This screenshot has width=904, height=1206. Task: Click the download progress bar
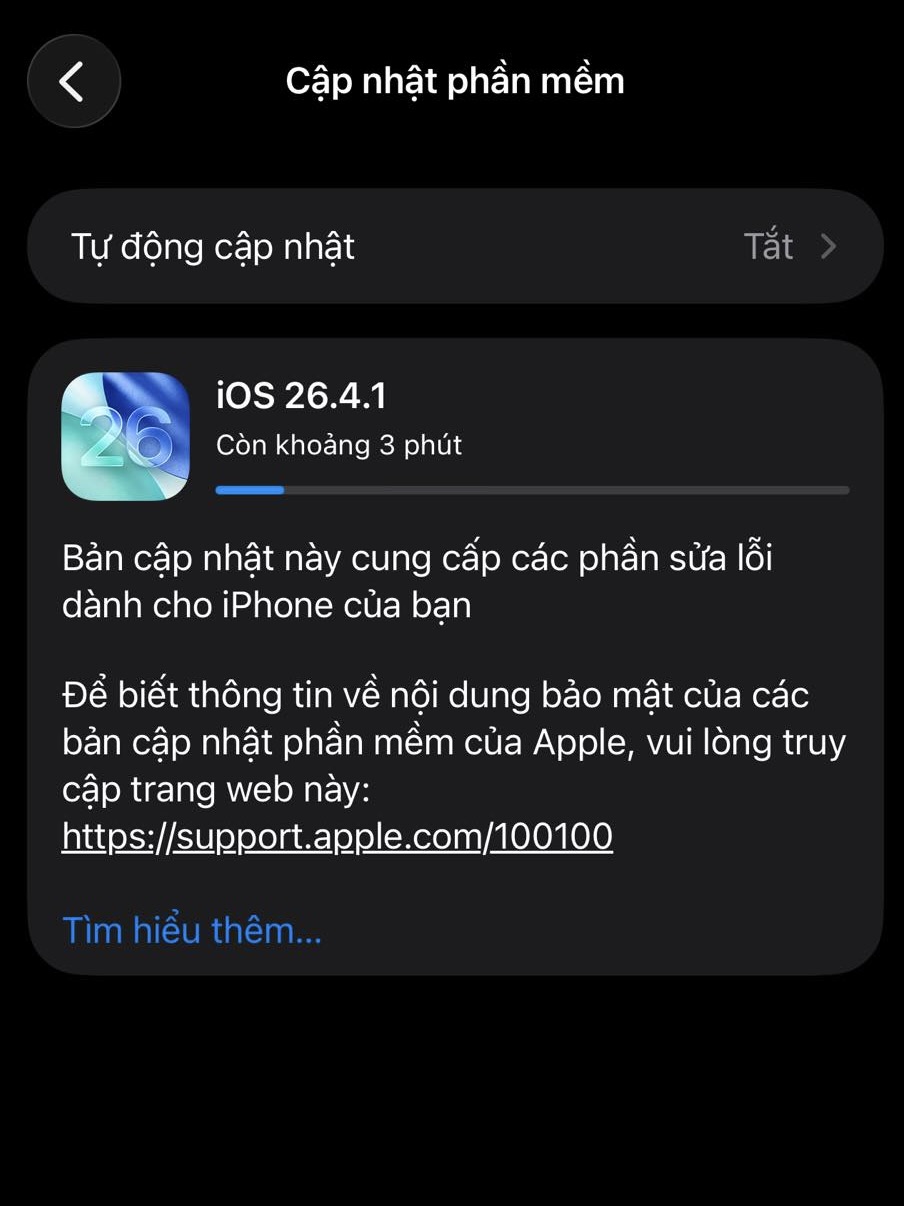pos(532,490)
